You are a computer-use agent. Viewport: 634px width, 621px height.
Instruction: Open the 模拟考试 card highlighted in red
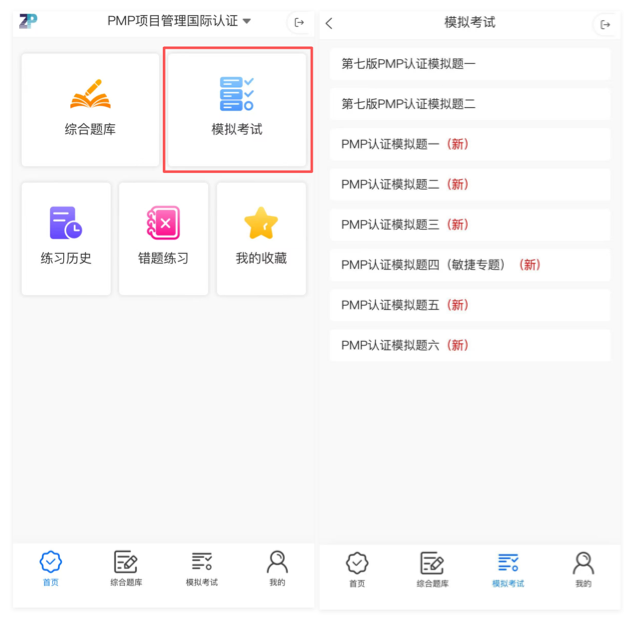237,110
